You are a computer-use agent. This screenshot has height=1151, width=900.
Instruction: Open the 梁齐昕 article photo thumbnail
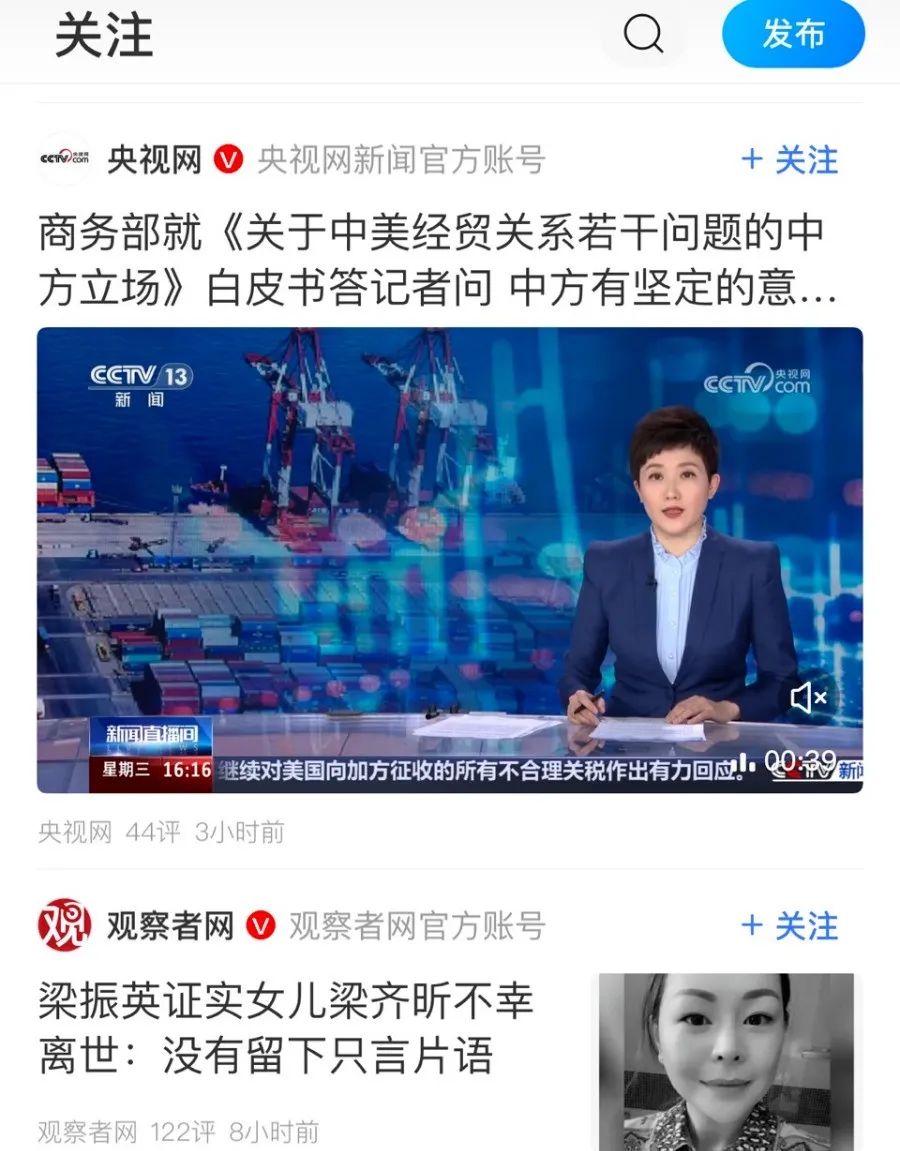(727, 1060)
